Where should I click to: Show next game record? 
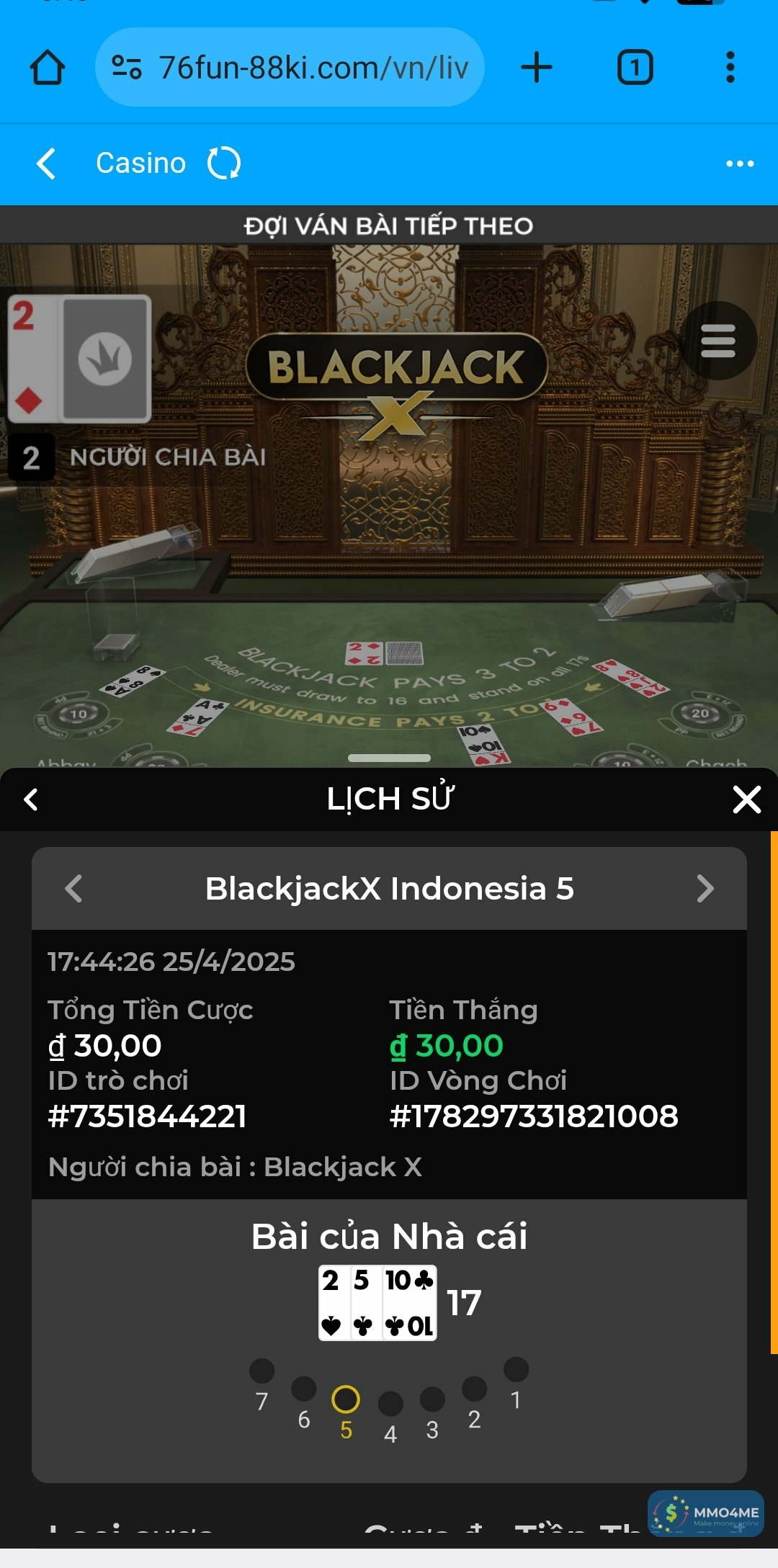click(705, 889)
